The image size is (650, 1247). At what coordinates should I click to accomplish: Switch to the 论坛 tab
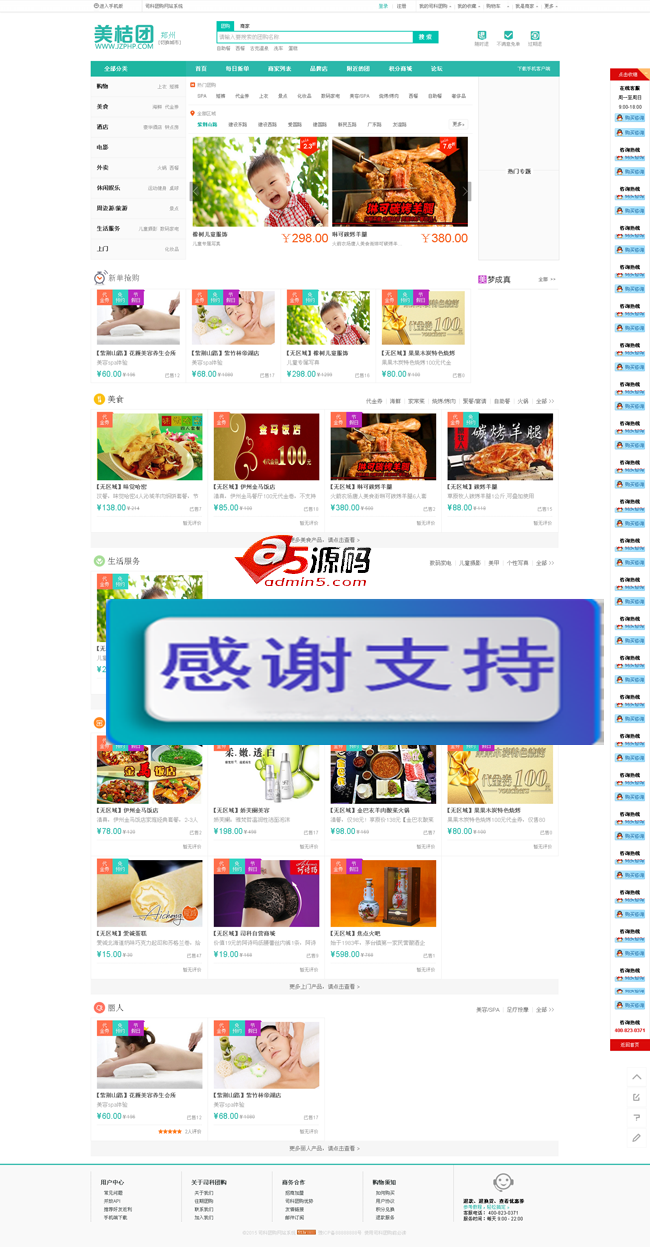pyautogui.click(x=436, y=69)
